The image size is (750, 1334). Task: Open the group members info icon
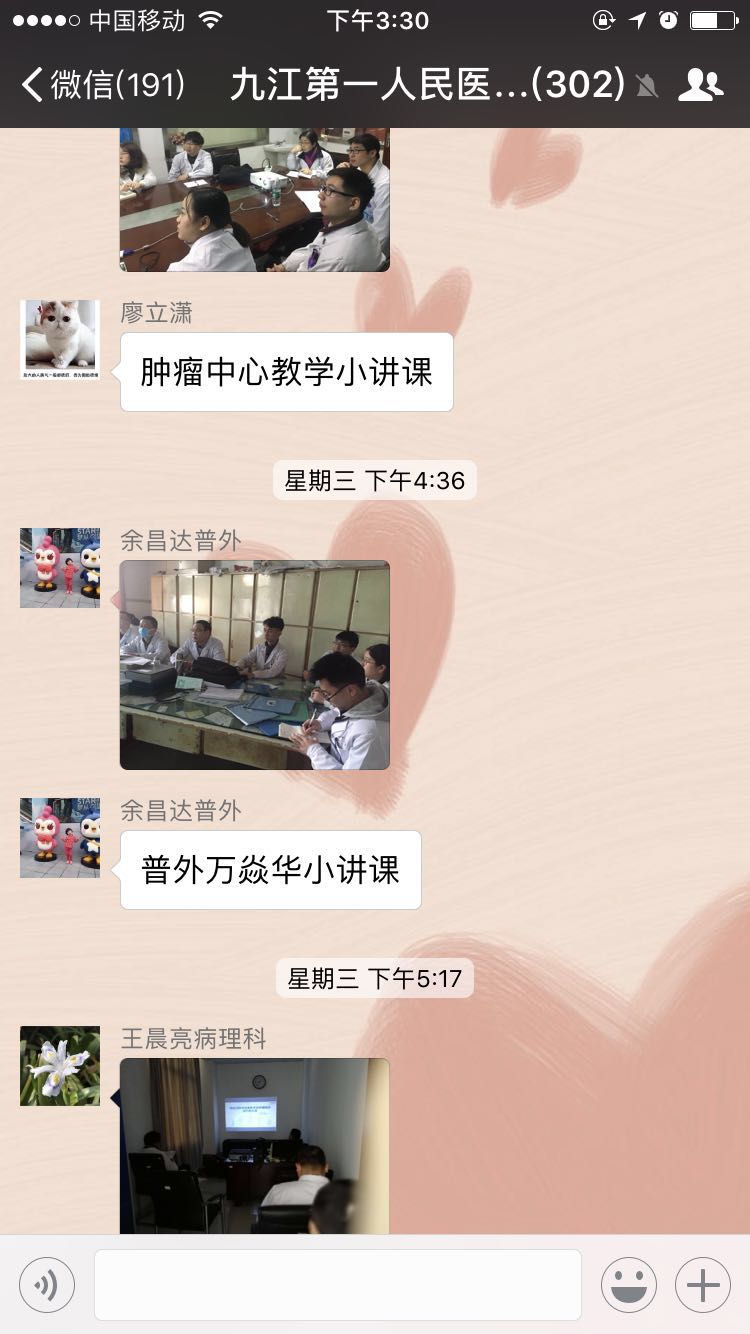[x=700, y=85]
